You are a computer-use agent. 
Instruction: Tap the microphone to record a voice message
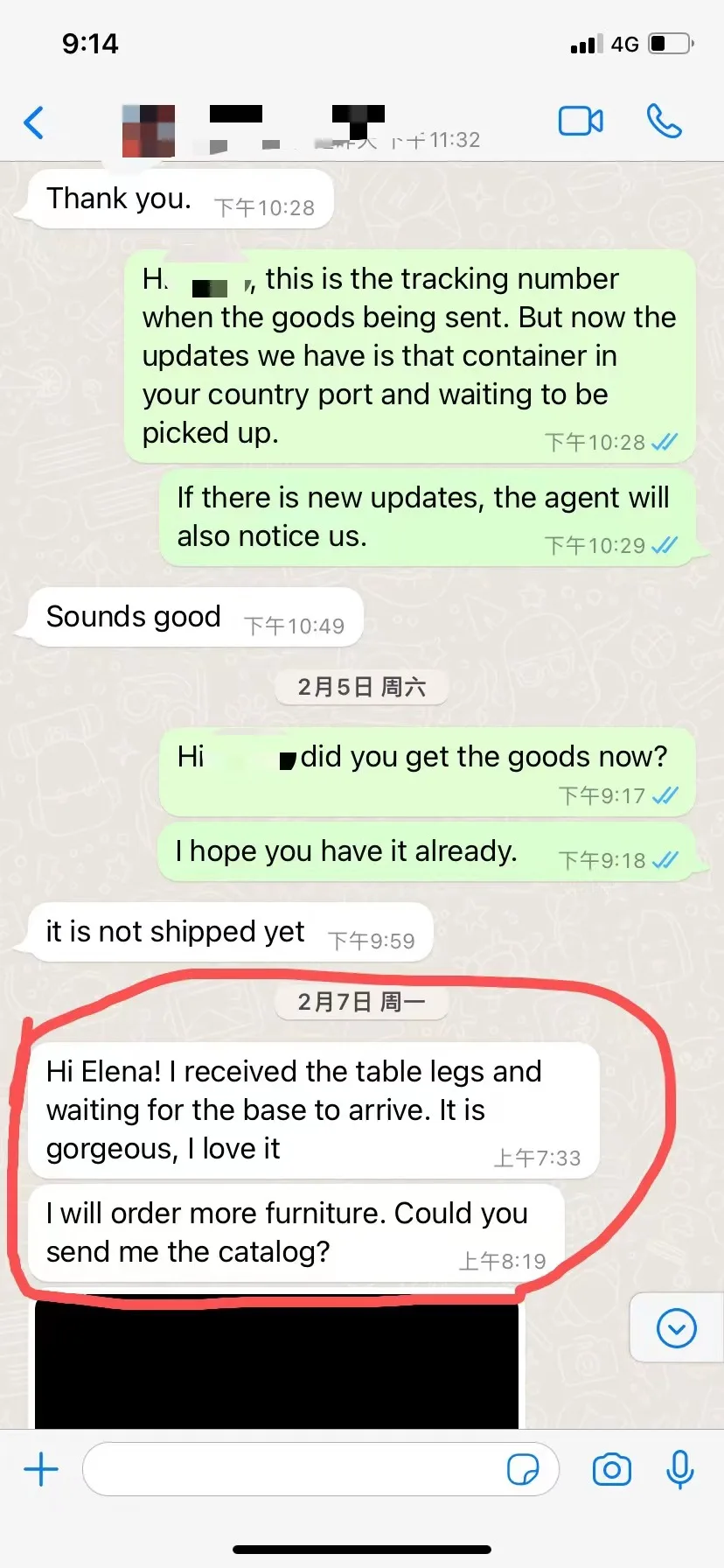[x=679, y=1469]
